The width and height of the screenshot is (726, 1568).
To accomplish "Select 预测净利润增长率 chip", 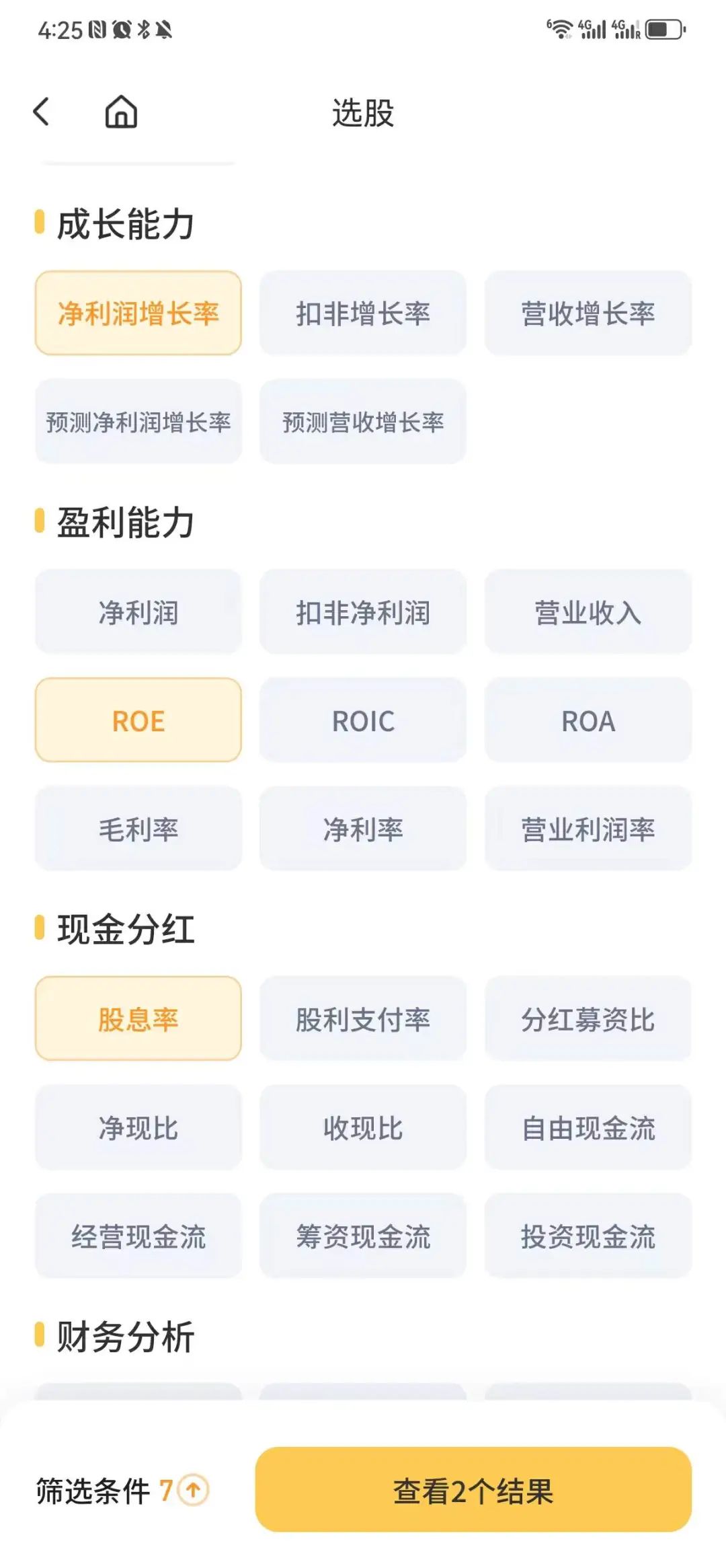I will (138, 421).
